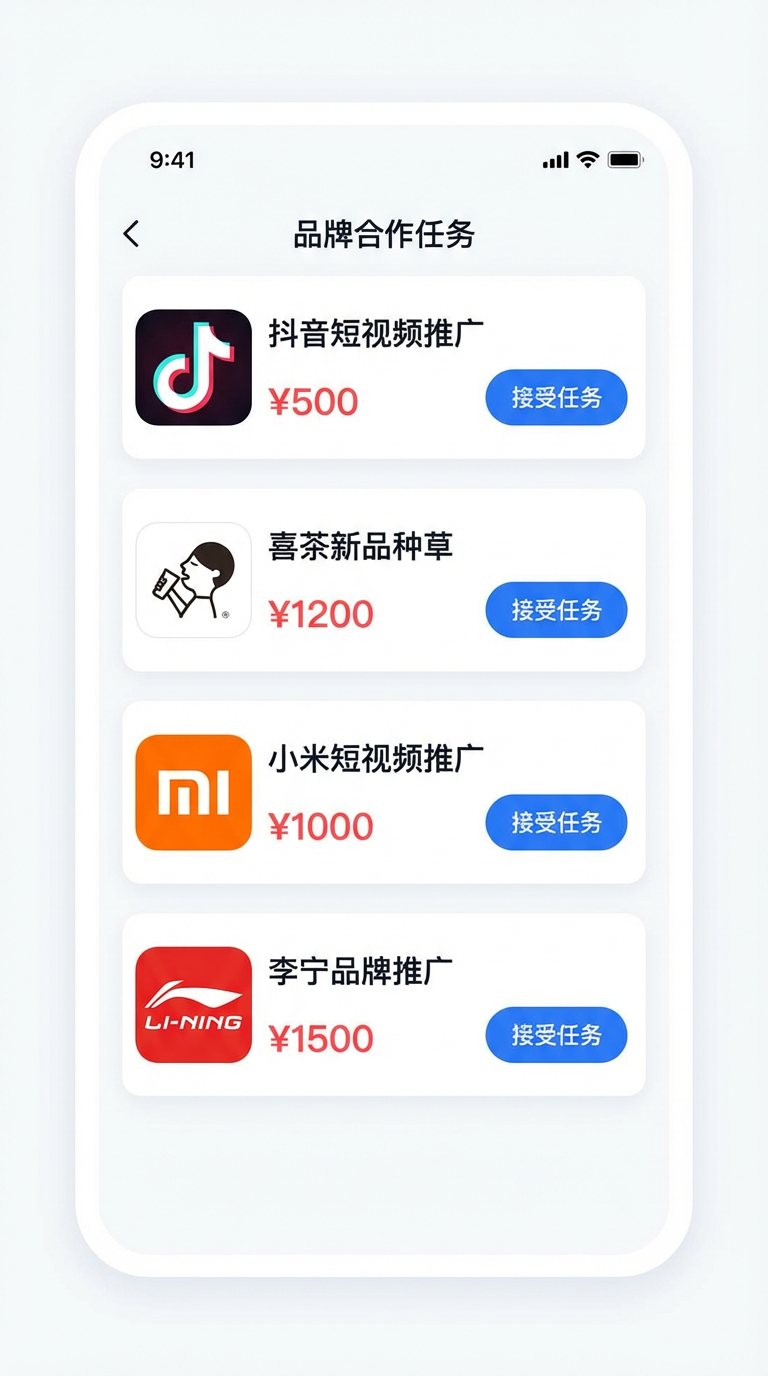Select the 品牌合作任务 page title
The height and width of the screenshot is (1376, 768).
(x=384, y=233)
